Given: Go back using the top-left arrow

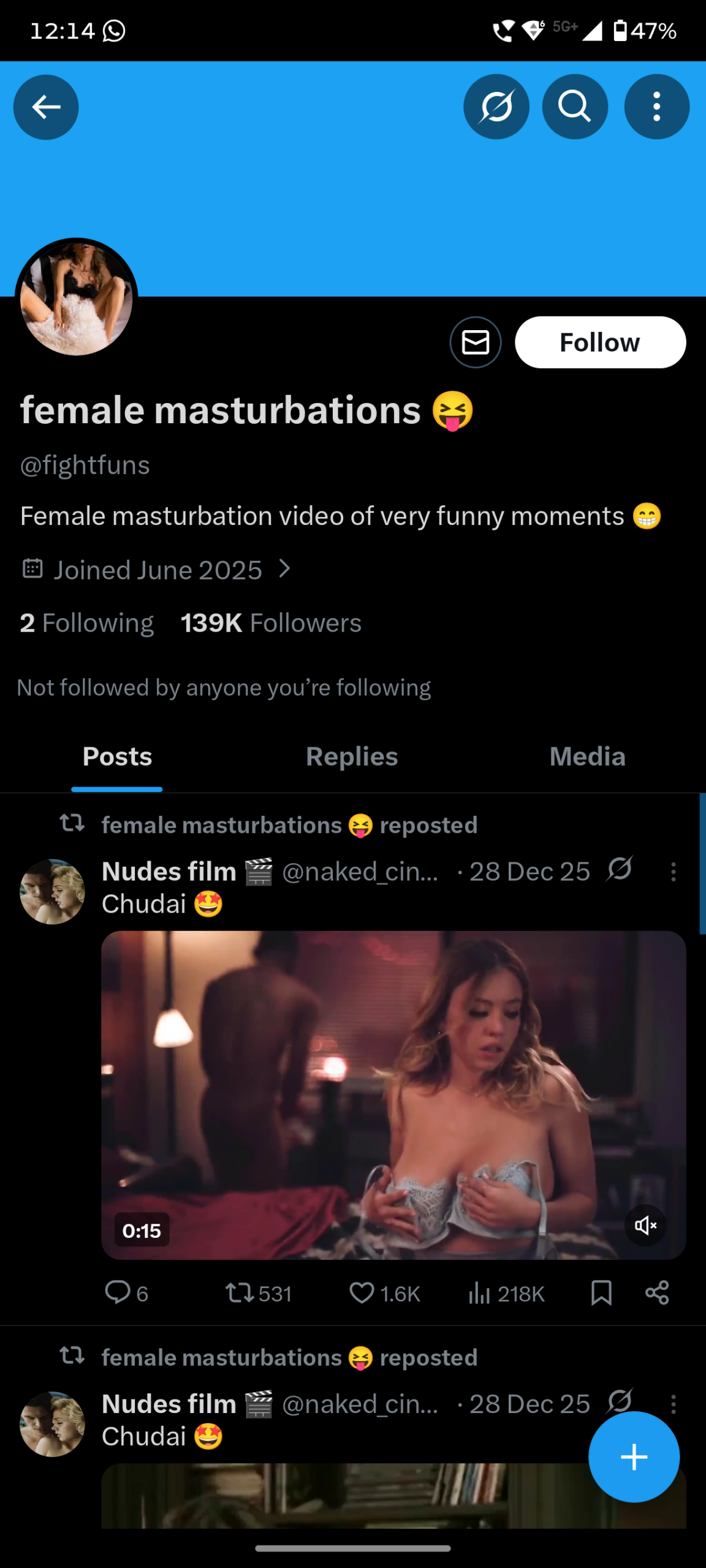Looking at the screenshot, I should click(x=46, y=107).
